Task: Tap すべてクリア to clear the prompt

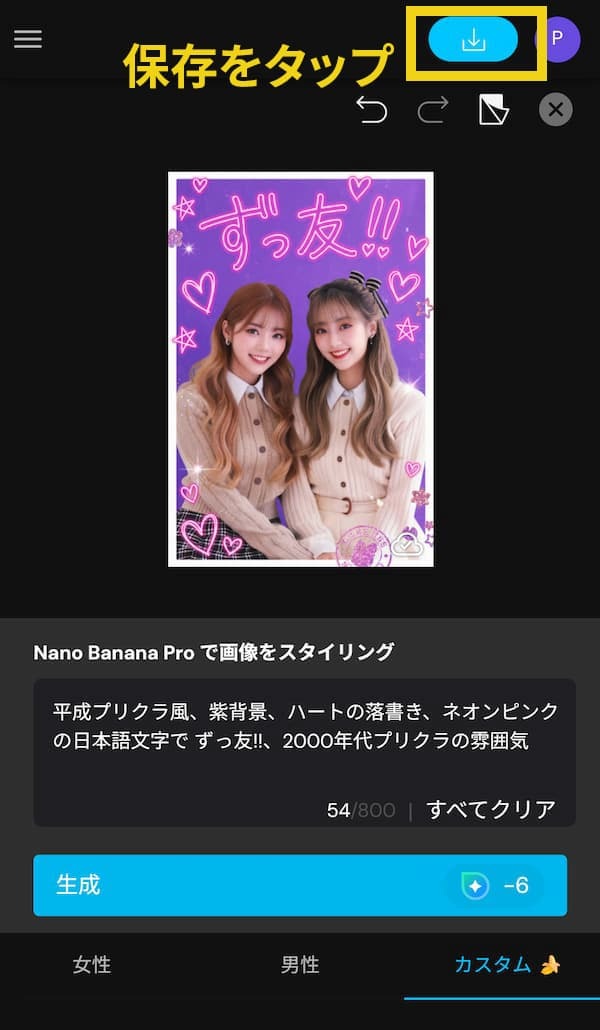Action: 490,809
